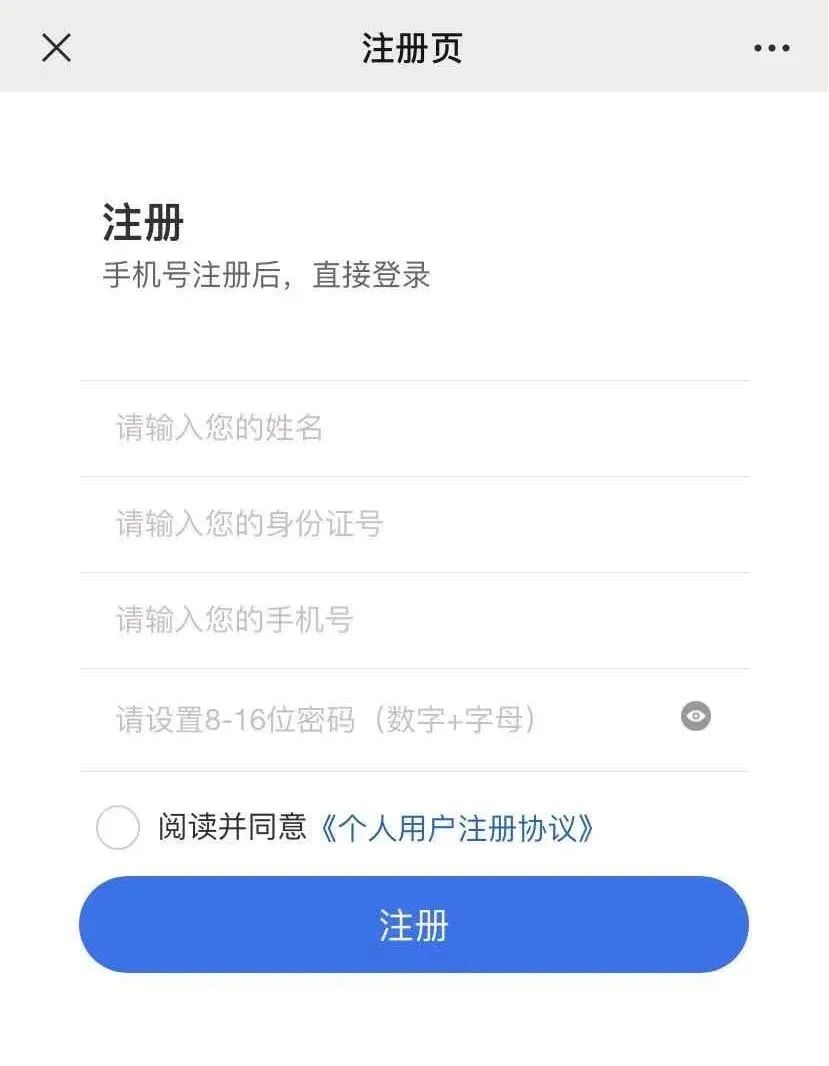Check the agree to agreement checkbox

coord(118,828)
